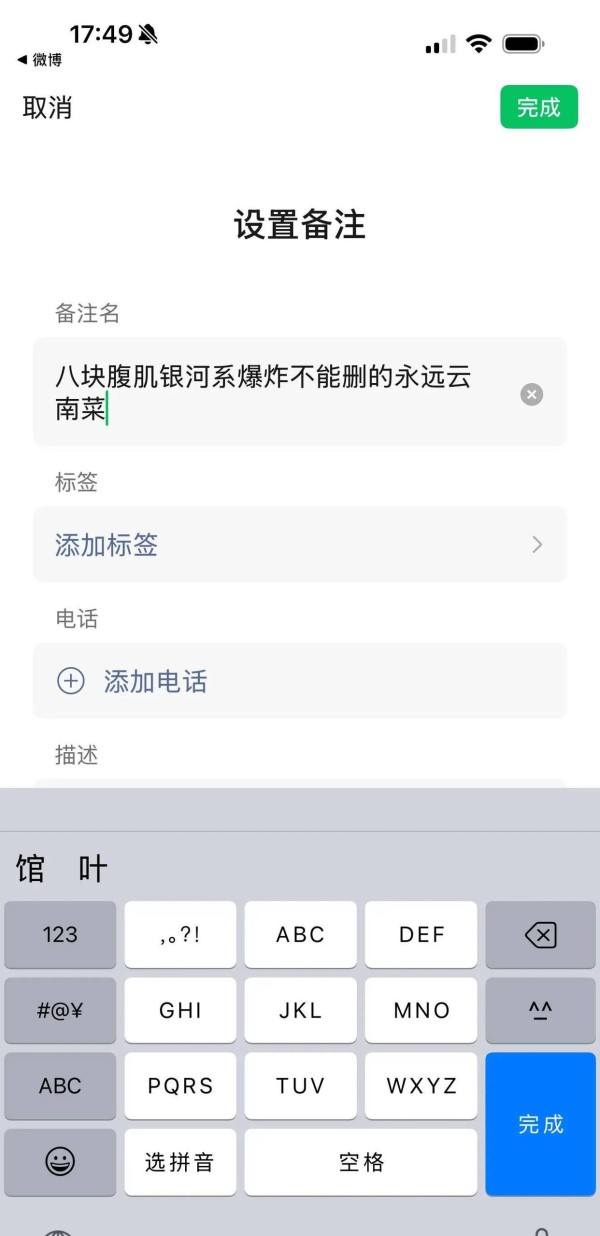The image size is (600, 1236).
Task: Return to 微博 via back link
Action: 39,60
